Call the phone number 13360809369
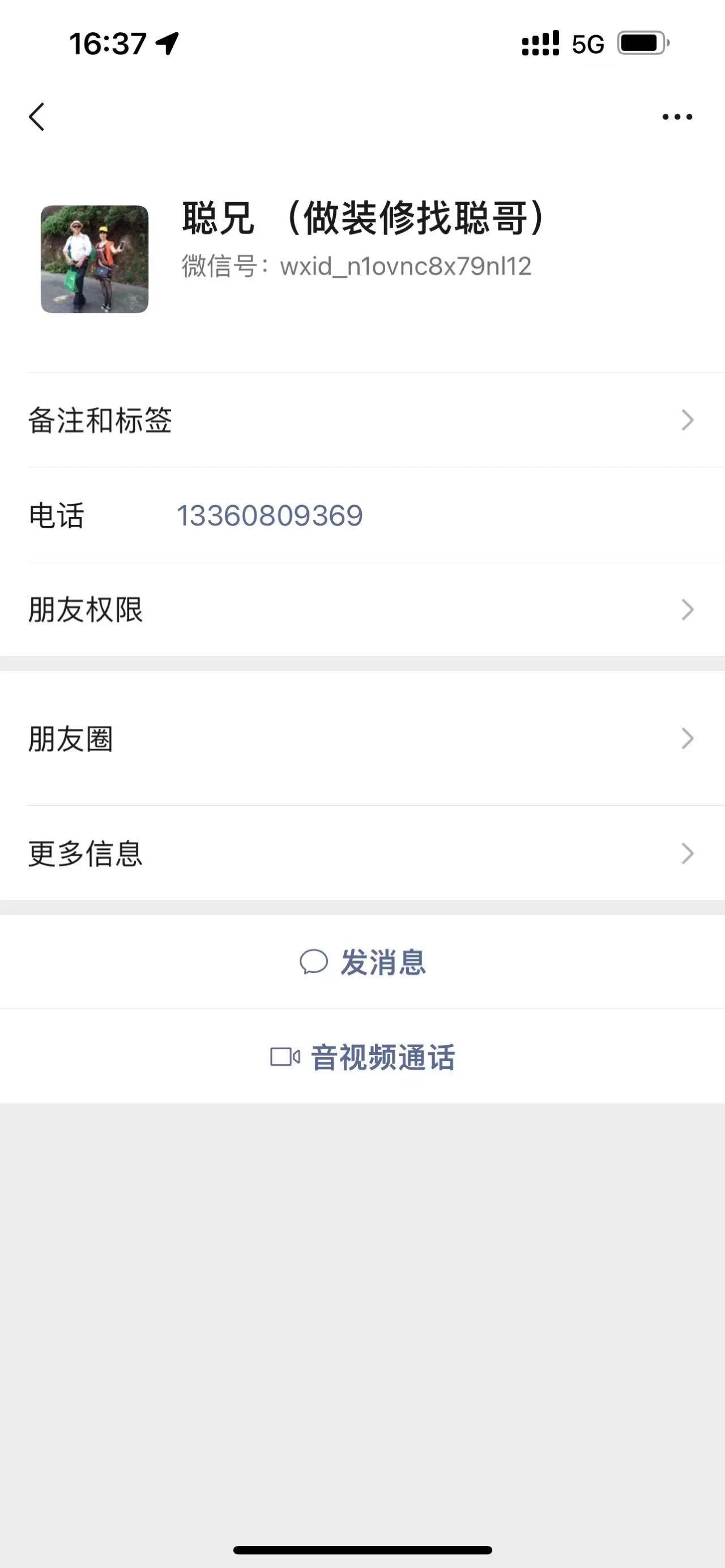 pyautogui.click(x=270, y=514)
